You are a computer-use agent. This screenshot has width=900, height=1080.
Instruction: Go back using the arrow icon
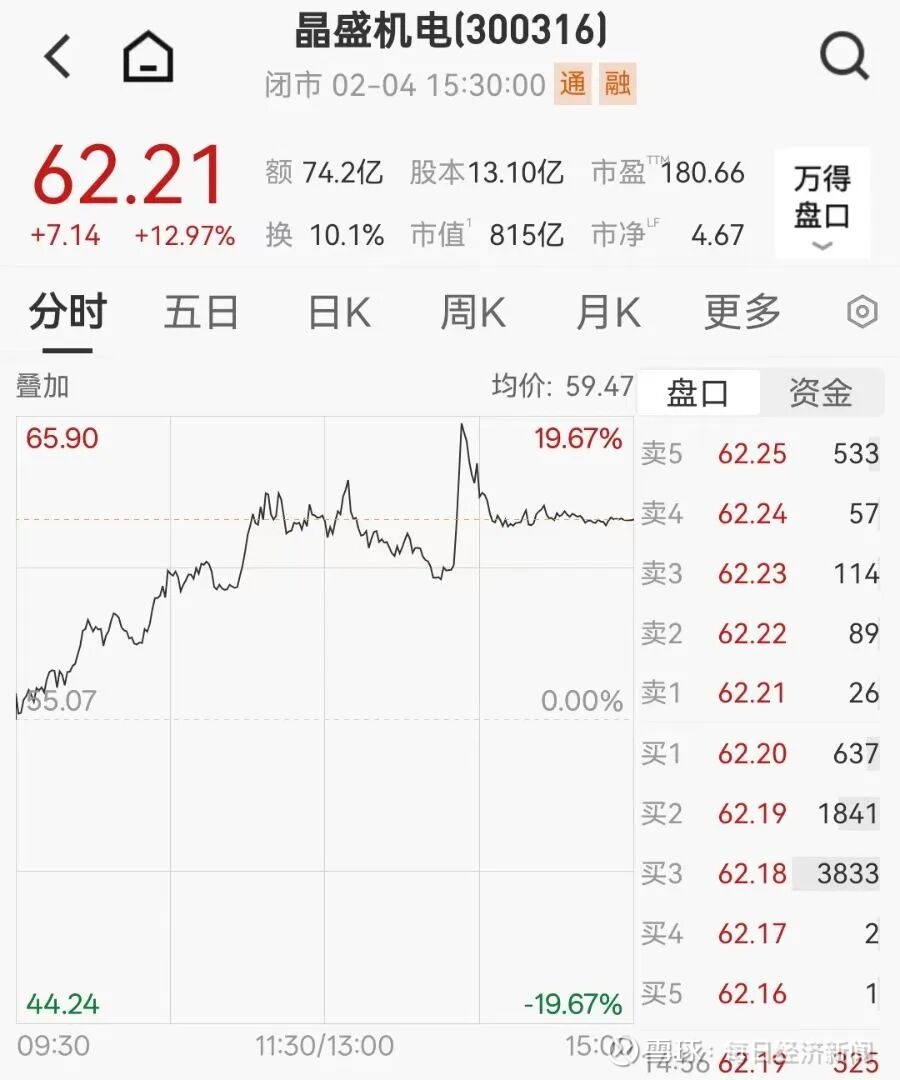pos(58,56)
